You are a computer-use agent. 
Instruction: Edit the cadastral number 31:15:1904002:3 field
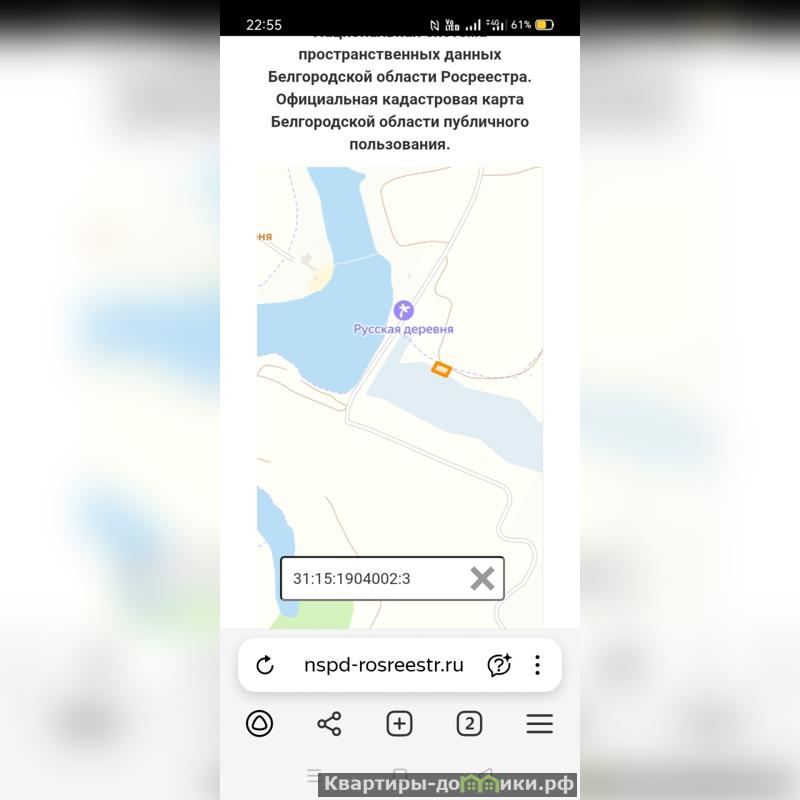click(x=370, y=579)
